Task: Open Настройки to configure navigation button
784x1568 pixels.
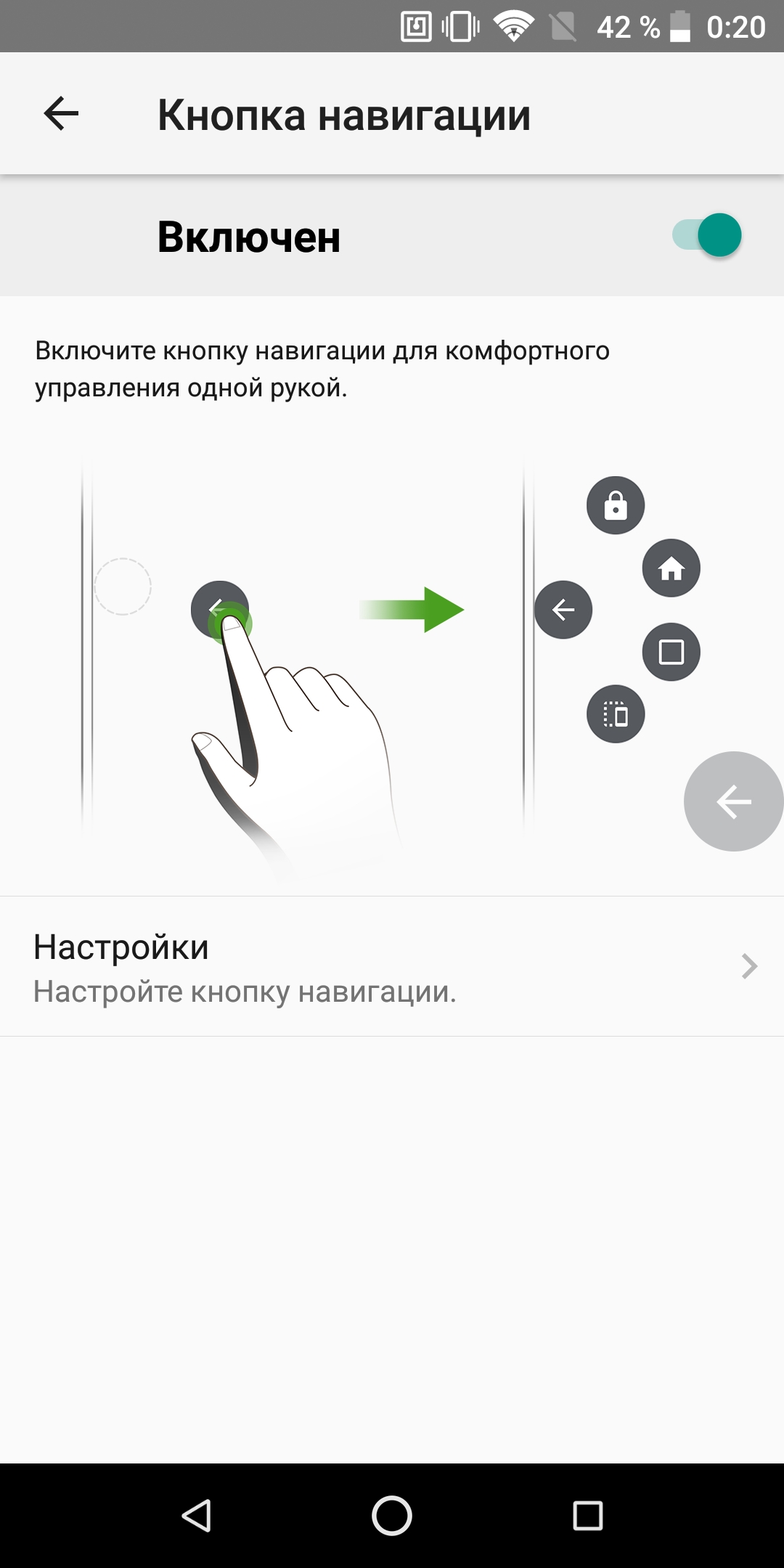Action: pyautogui.click(x=392, y=966)
